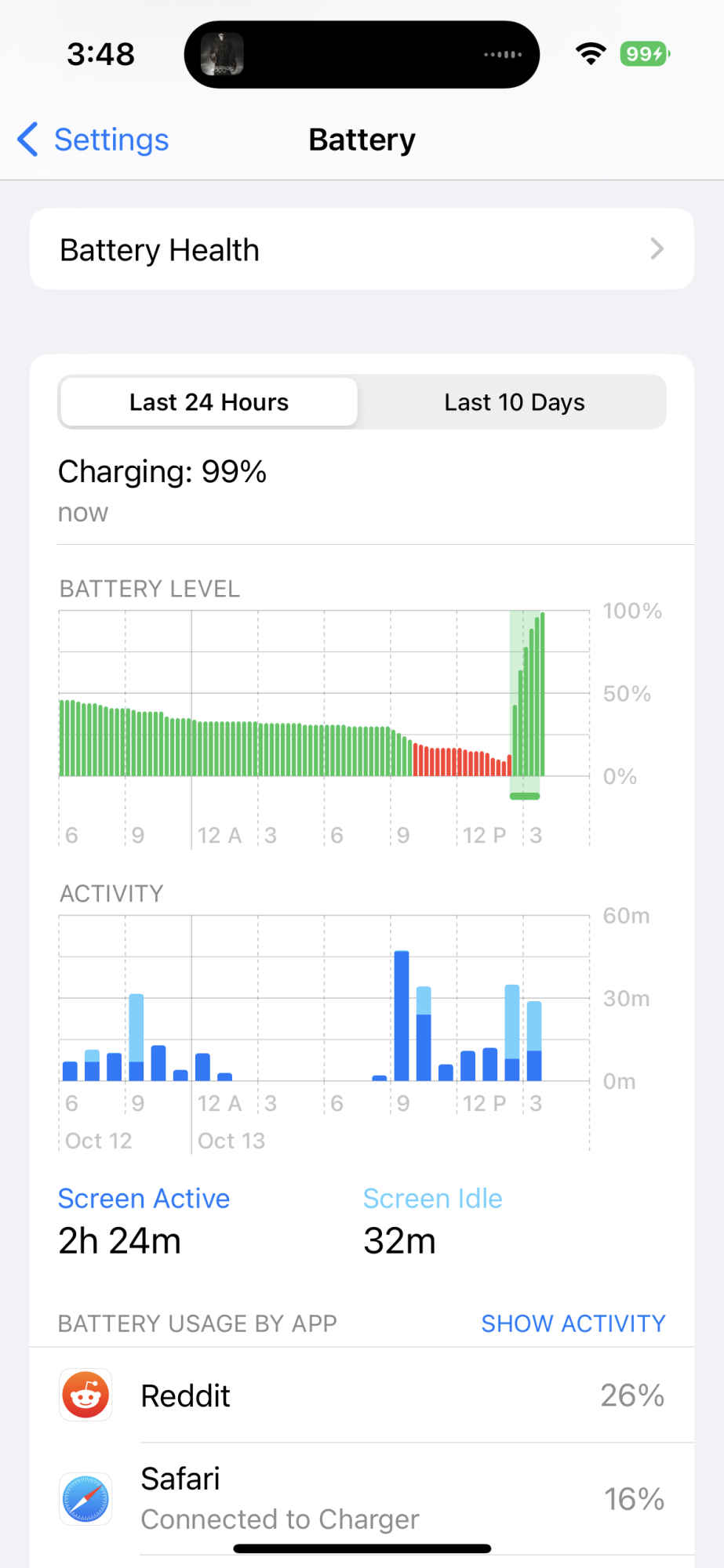Image resolution: width=724 pixels, height=1568 pixels.
Task: Open Battery Health
Action: tap(362, 249)
